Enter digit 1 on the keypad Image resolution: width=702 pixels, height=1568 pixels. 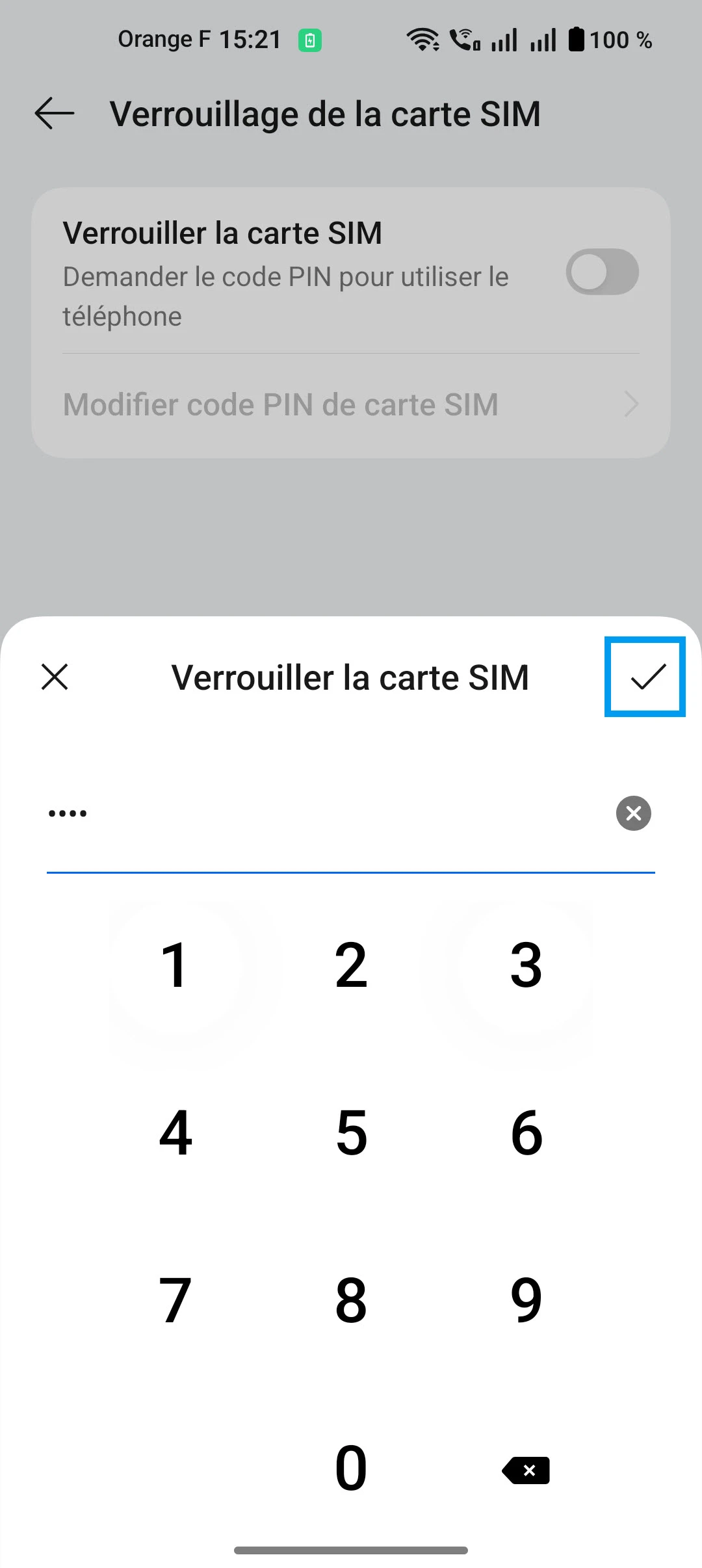pos(175,966)
